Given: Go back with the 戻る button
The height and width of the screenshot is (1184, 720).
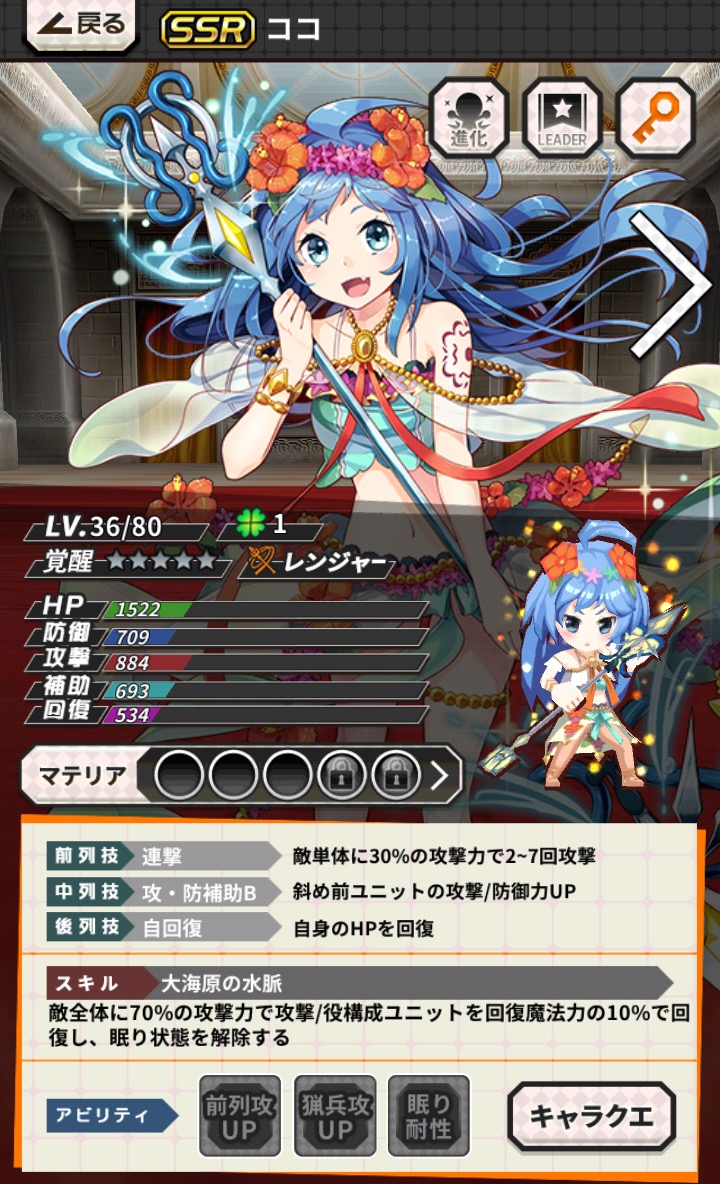Looking at the screenshot, I should click(x=80, y=26).
